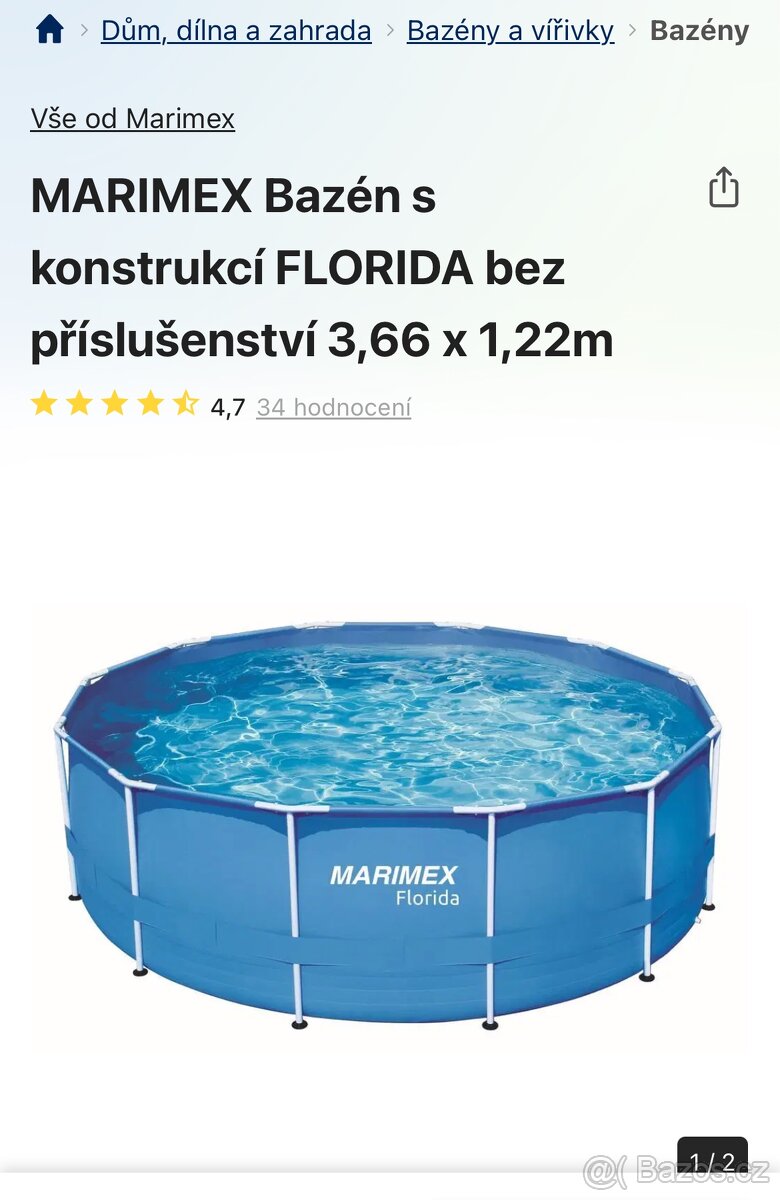Open the Bazény category breadcrumb
Viewport: 780px width, 1200px height.
coord(699,31)
